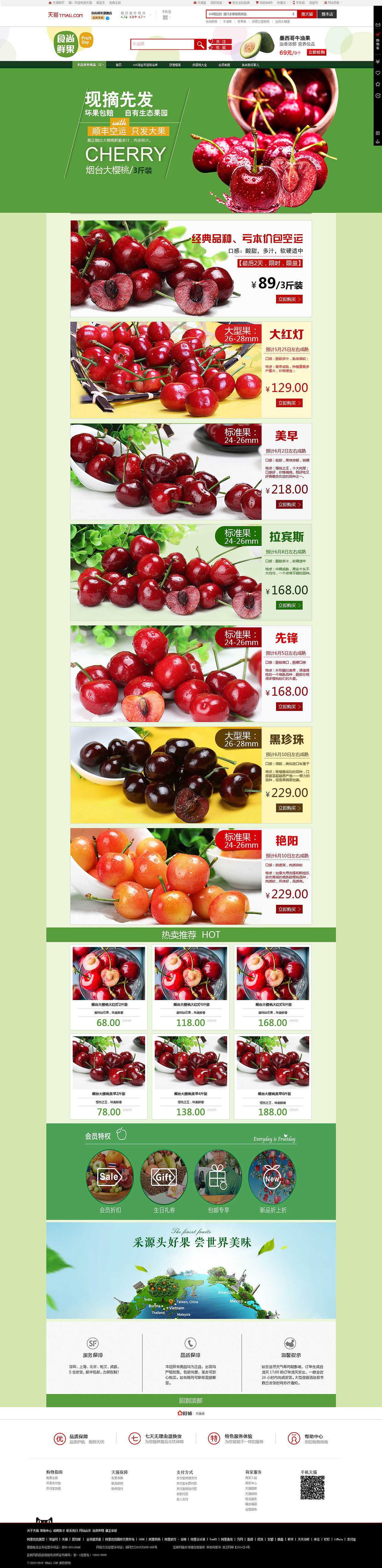Viewport: 382px width, 1568px height.
Task: Buy 先锋 cherries at ¥168.00
Action: (x=289, y=707)
